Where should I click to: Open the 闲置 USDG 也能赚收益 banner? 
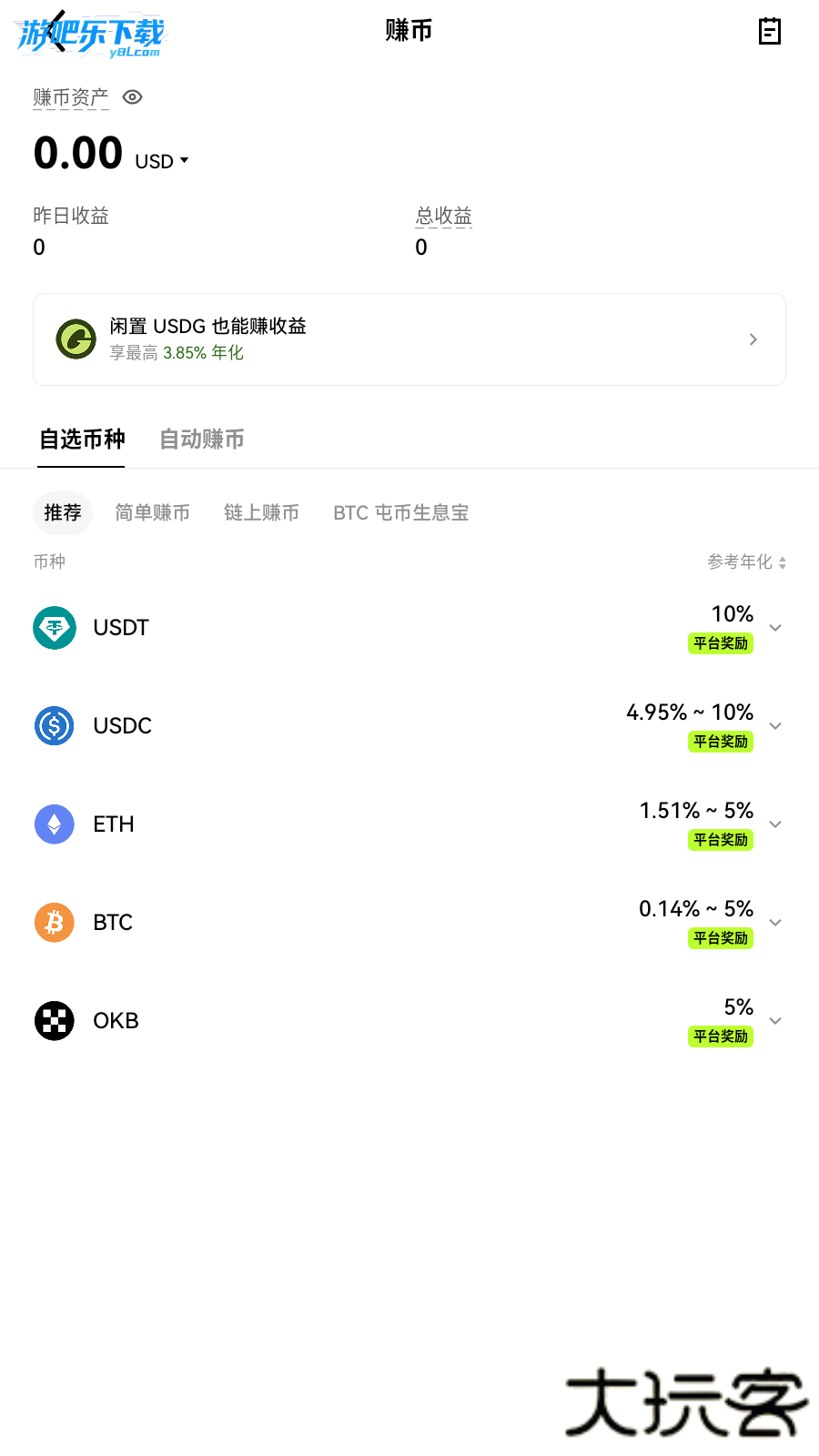[409, 339]
